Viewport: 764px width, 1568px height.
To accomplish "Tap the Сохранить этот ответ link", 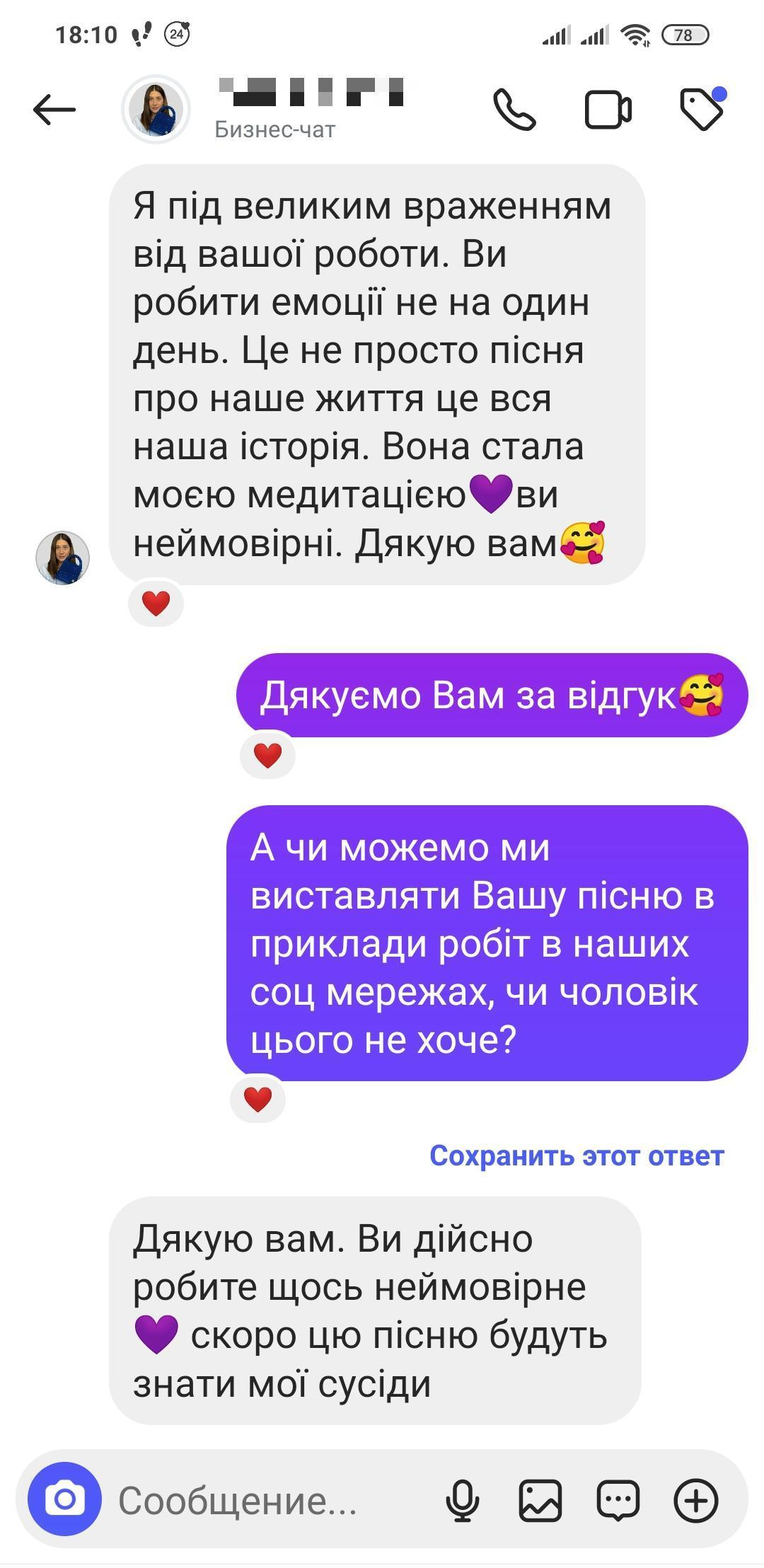I will point(577,1155).
